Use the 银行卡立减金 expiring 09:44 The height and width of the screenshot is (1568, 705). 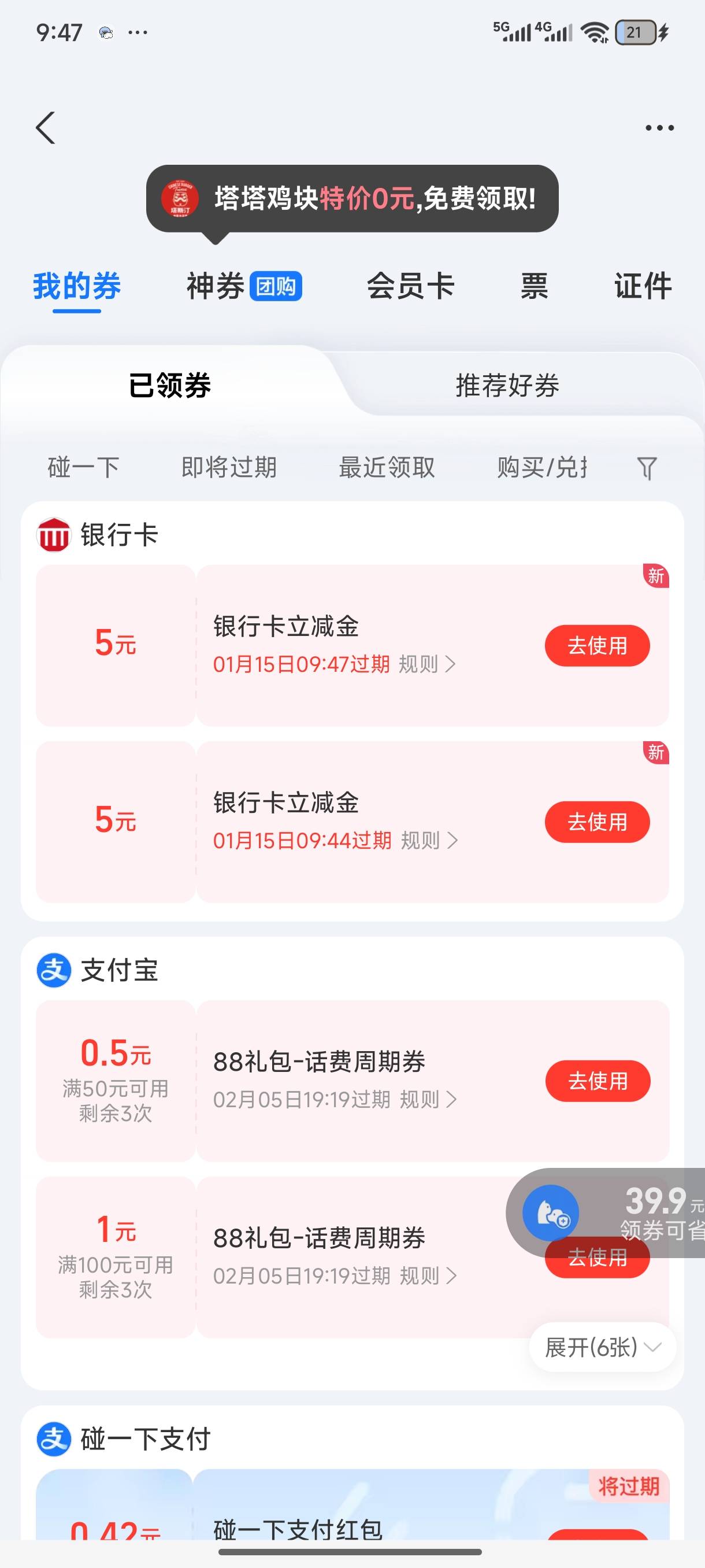coord(598,822)
